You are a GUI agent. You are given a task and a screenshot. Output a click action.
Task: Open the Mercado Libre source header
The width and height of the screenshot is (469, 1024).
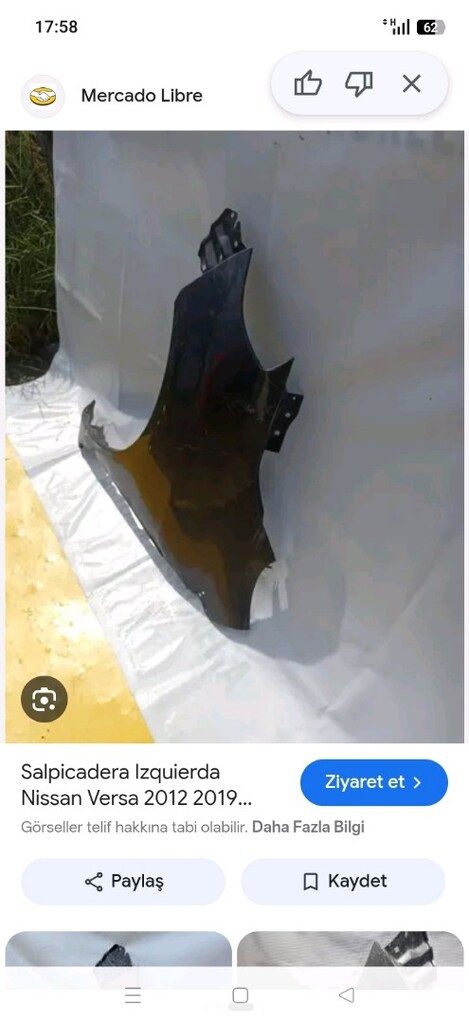point(112,95)
